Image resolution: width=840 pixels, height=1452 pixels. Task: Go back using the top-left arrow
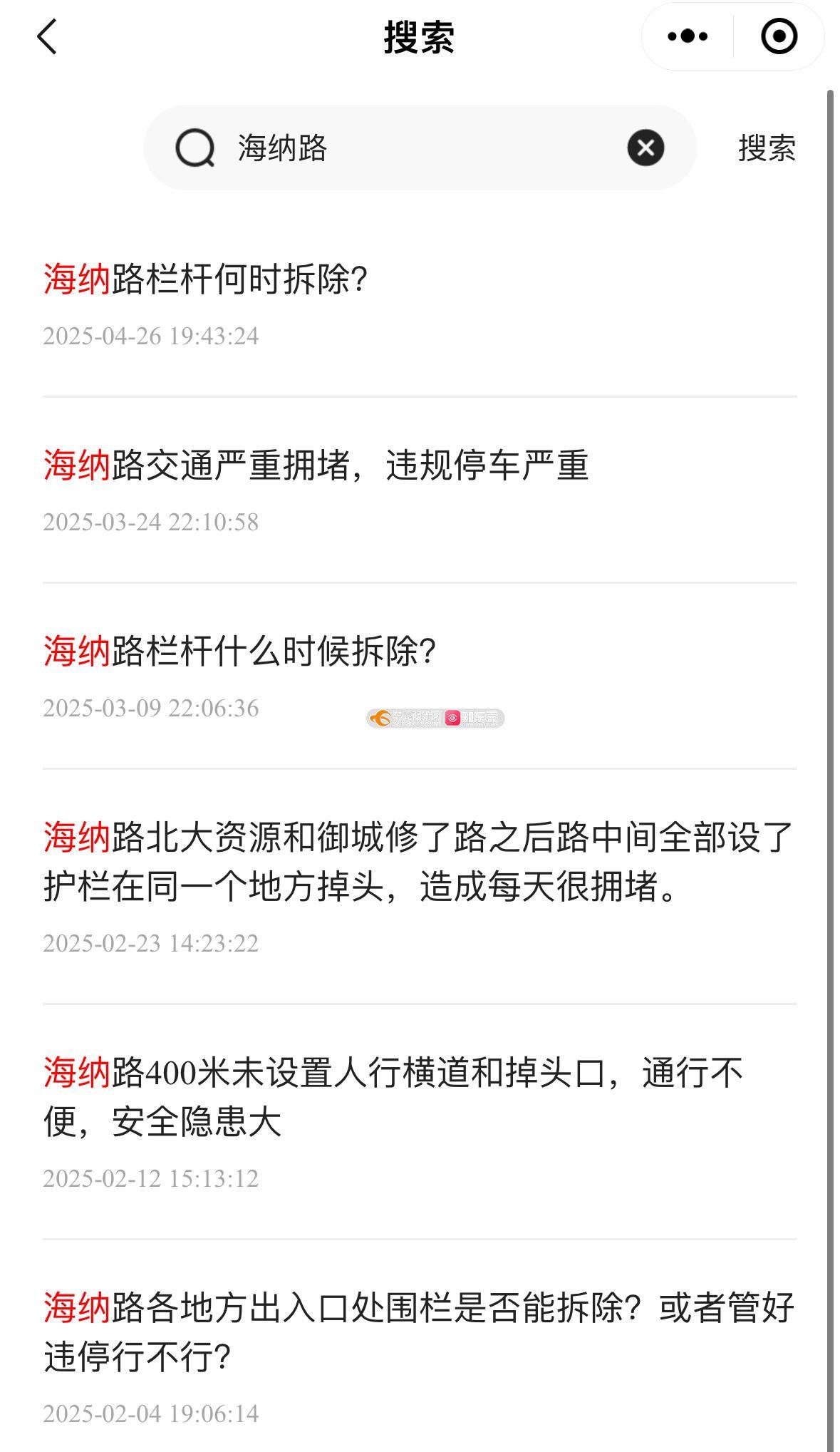[x=47, y=36]
